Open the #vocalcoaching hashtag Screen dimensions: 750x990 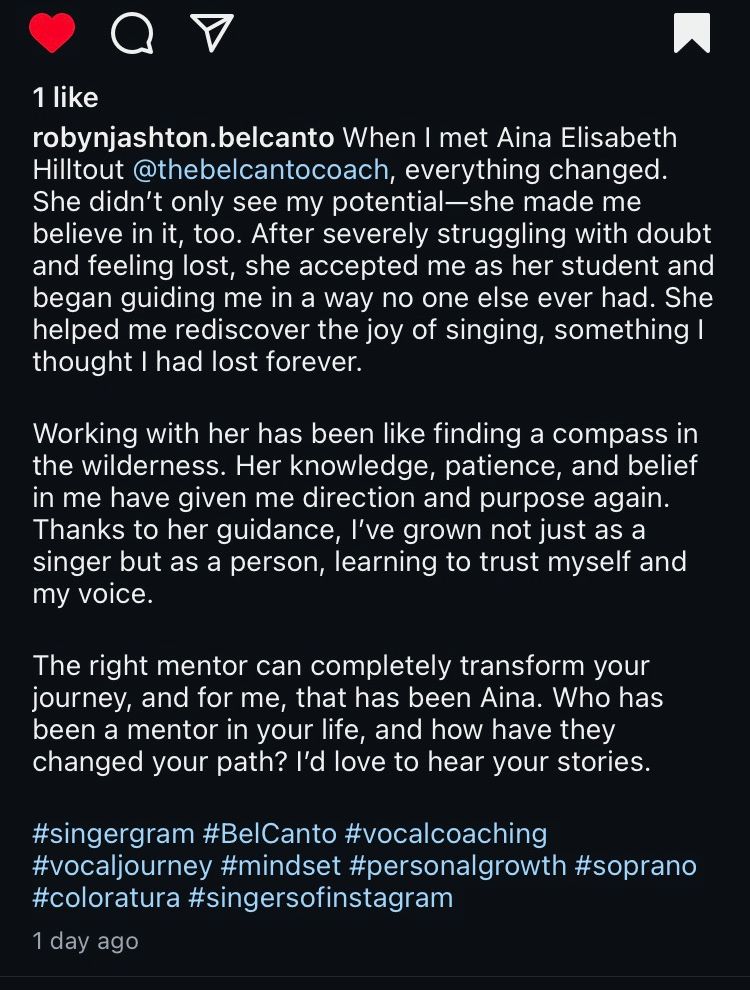[446, 834]
